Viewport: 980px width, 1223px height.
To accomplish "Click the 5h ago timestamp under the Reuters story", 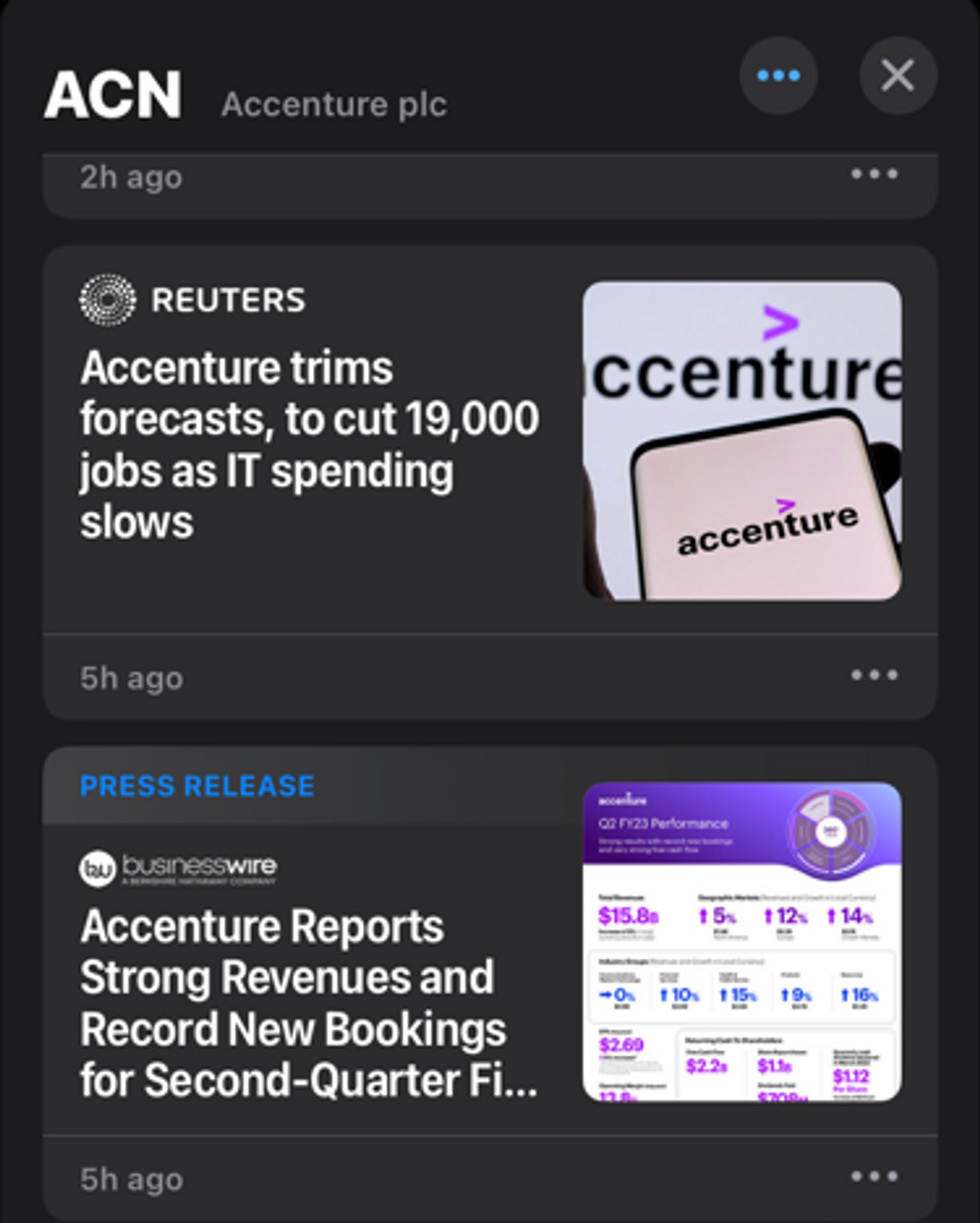I will click(x=133, y=677).
